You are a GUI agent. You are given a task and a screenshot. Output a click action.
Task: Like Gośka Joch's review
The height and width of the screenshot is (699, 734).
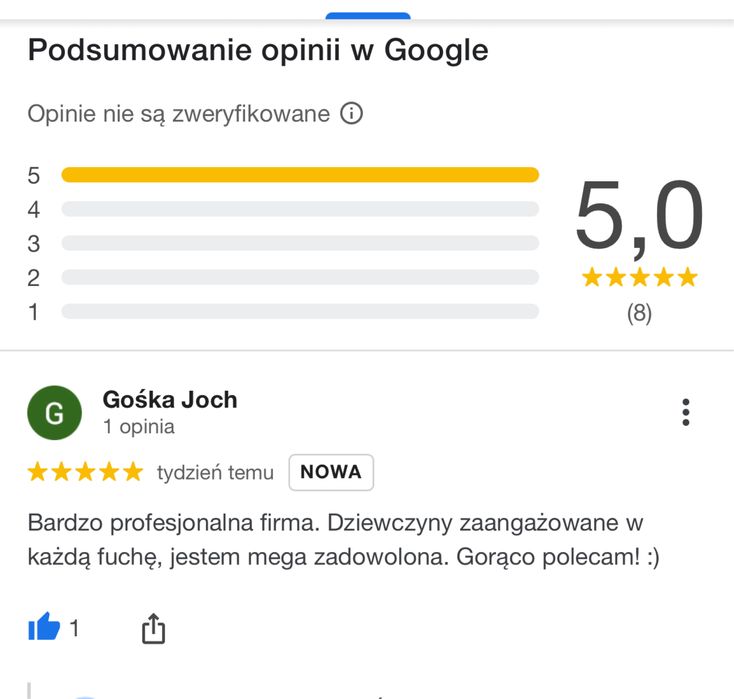(44, 628)
